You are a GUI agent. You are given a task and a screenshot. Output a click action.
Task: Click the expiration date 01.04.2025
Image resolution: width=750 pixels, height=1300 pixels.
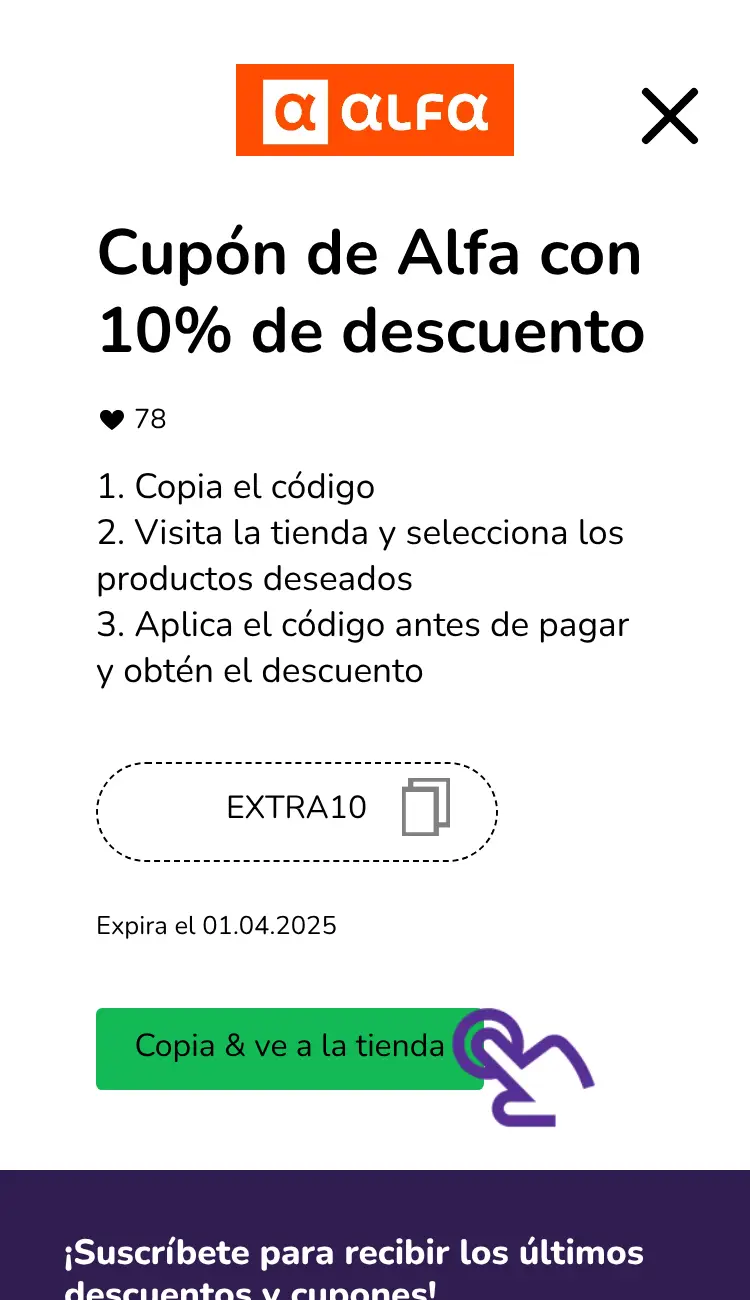pos(217,926)
